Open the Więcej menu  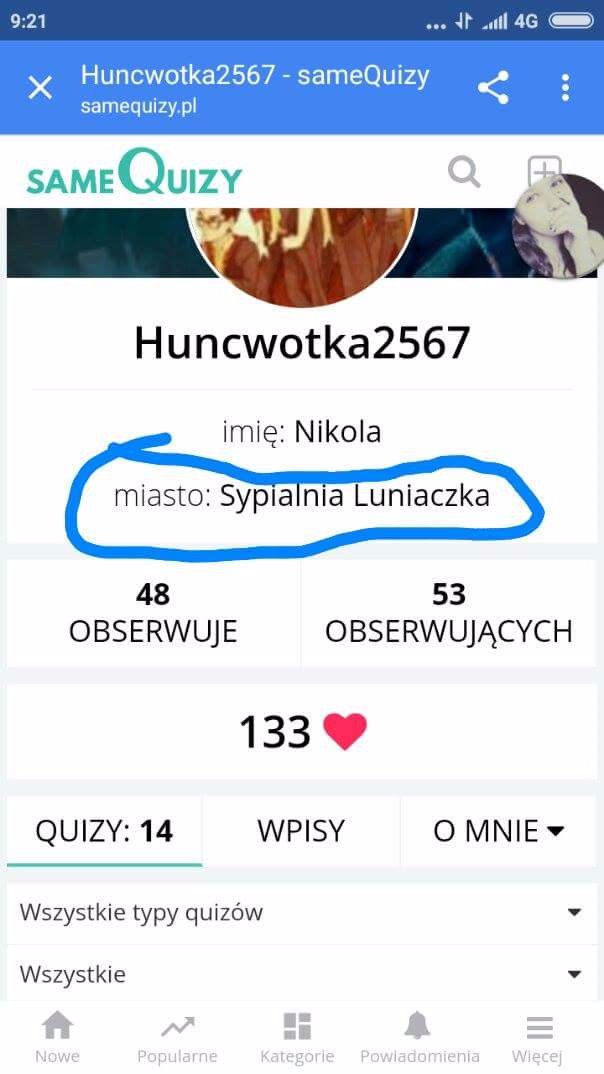point(538,1037)
